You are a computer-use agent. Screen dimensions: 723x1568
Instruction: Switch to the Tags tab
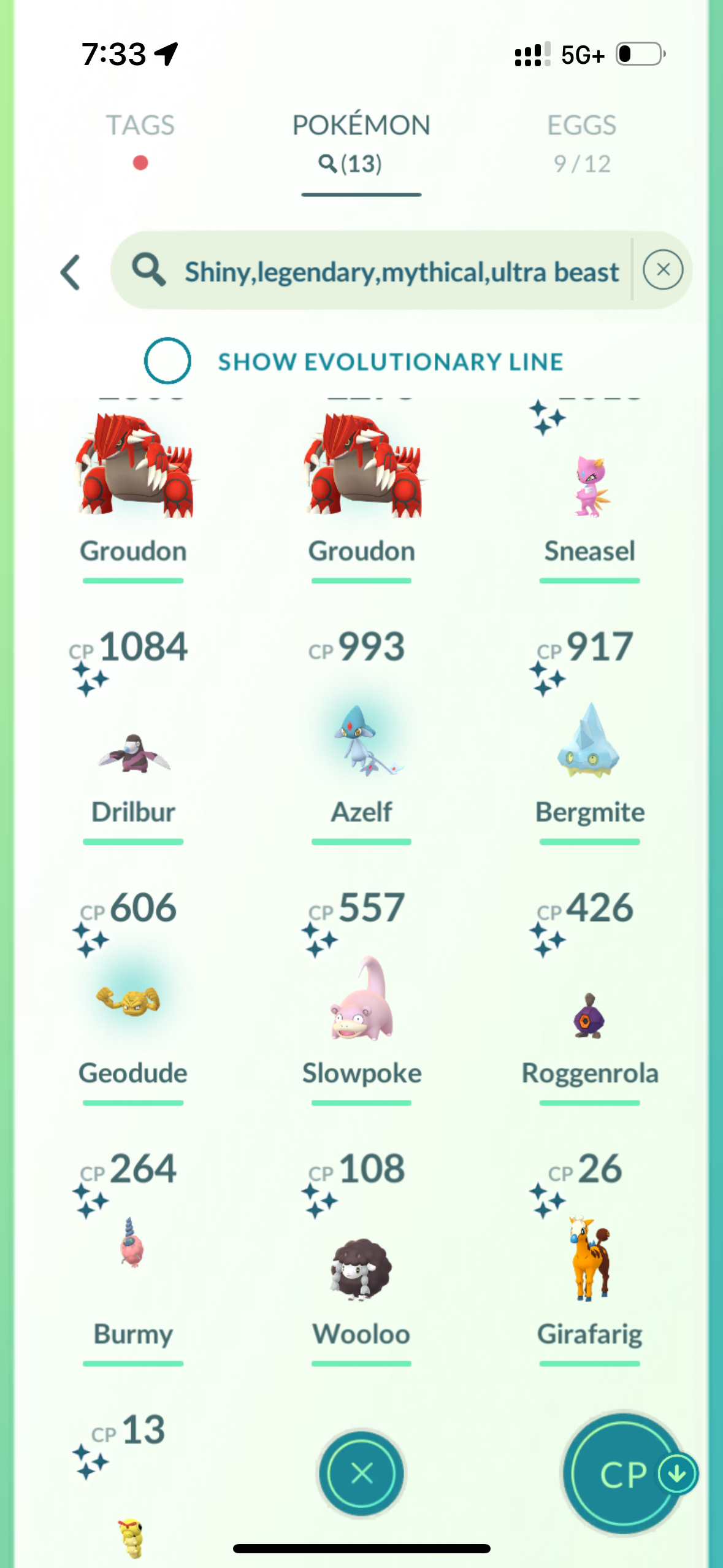click(140, 126)
